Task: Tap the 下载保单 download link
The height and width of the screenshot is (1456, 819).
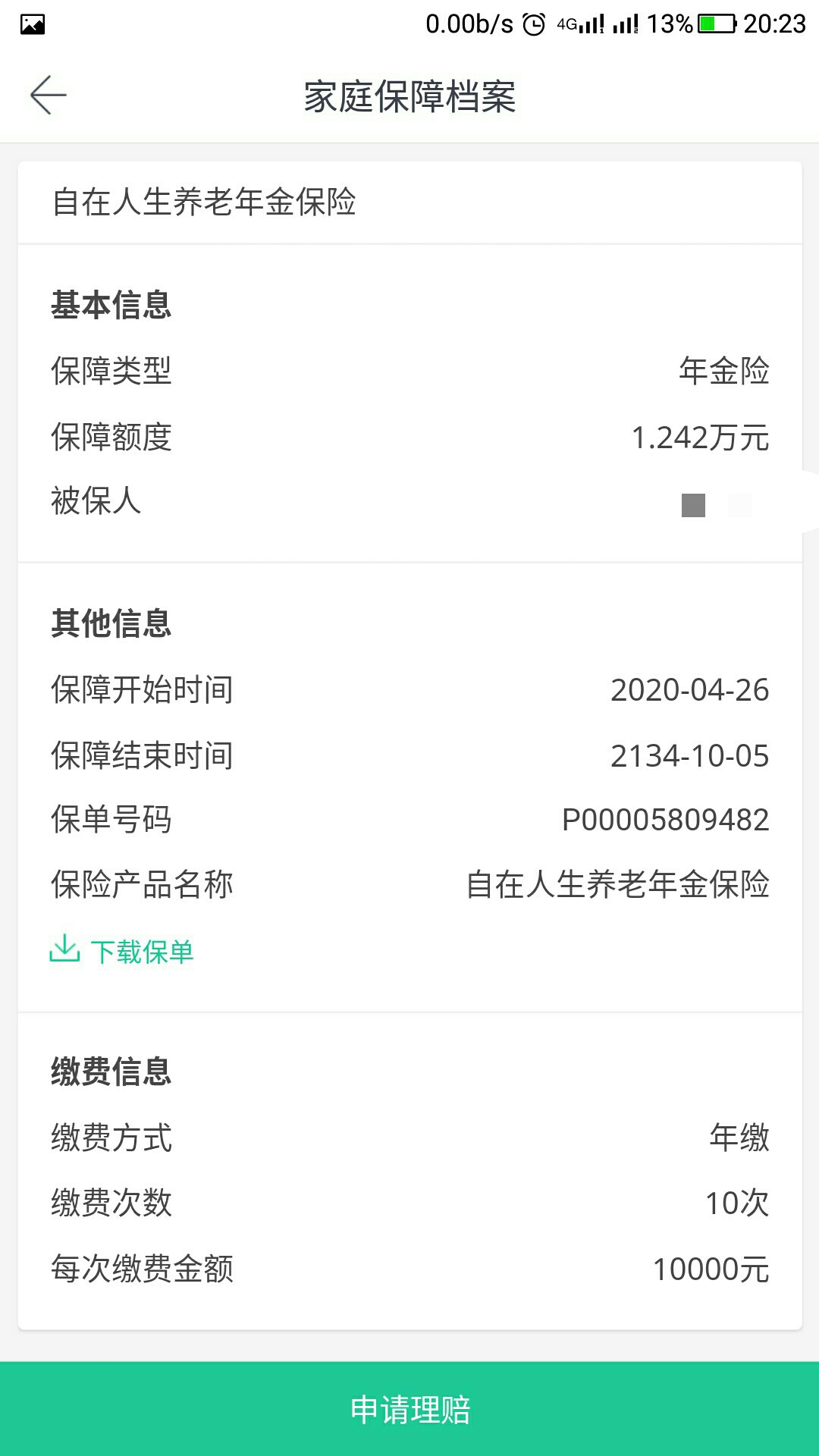Action: [121, 950]
